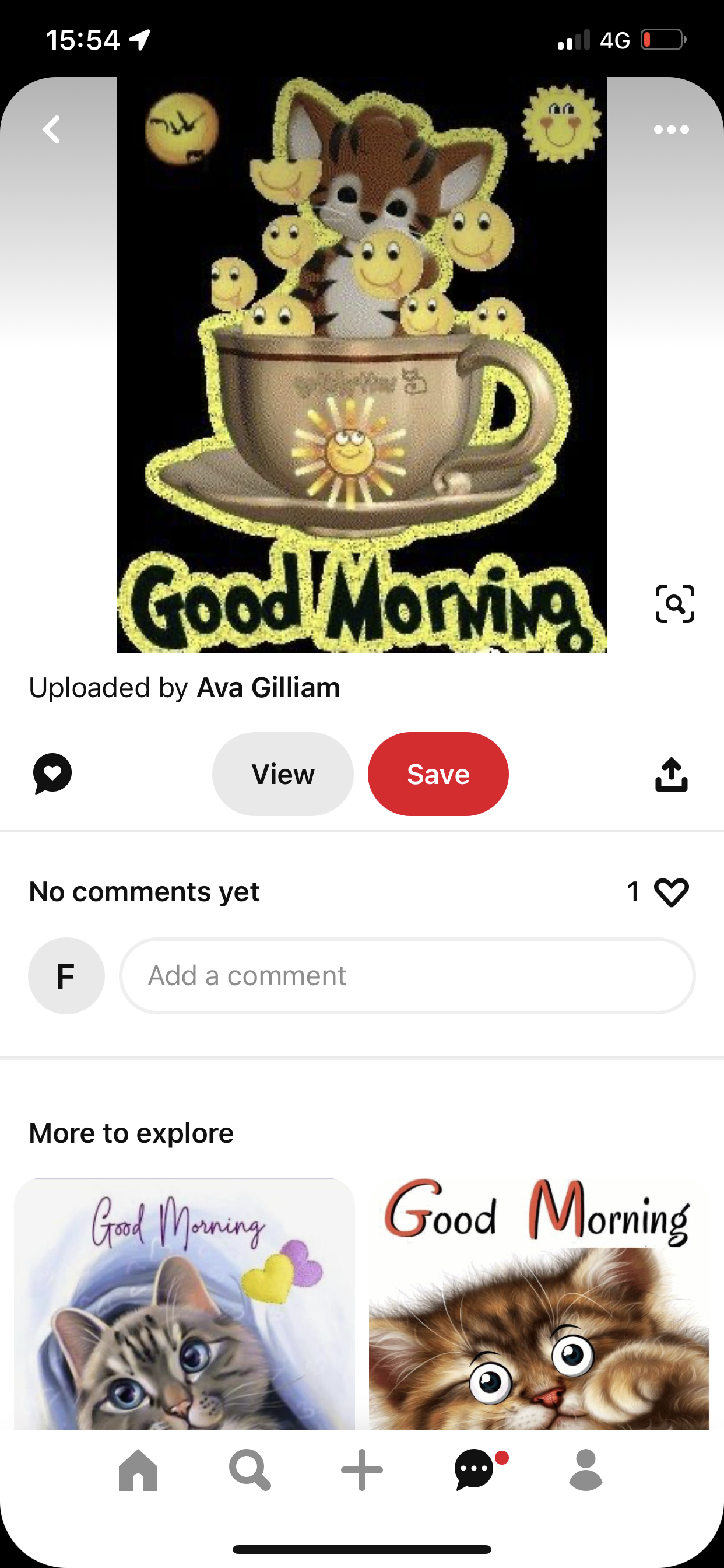This screenshot has height=1568, width=724.
Task: Open the main Good Morning pin image
Action: tap(361, 365)
